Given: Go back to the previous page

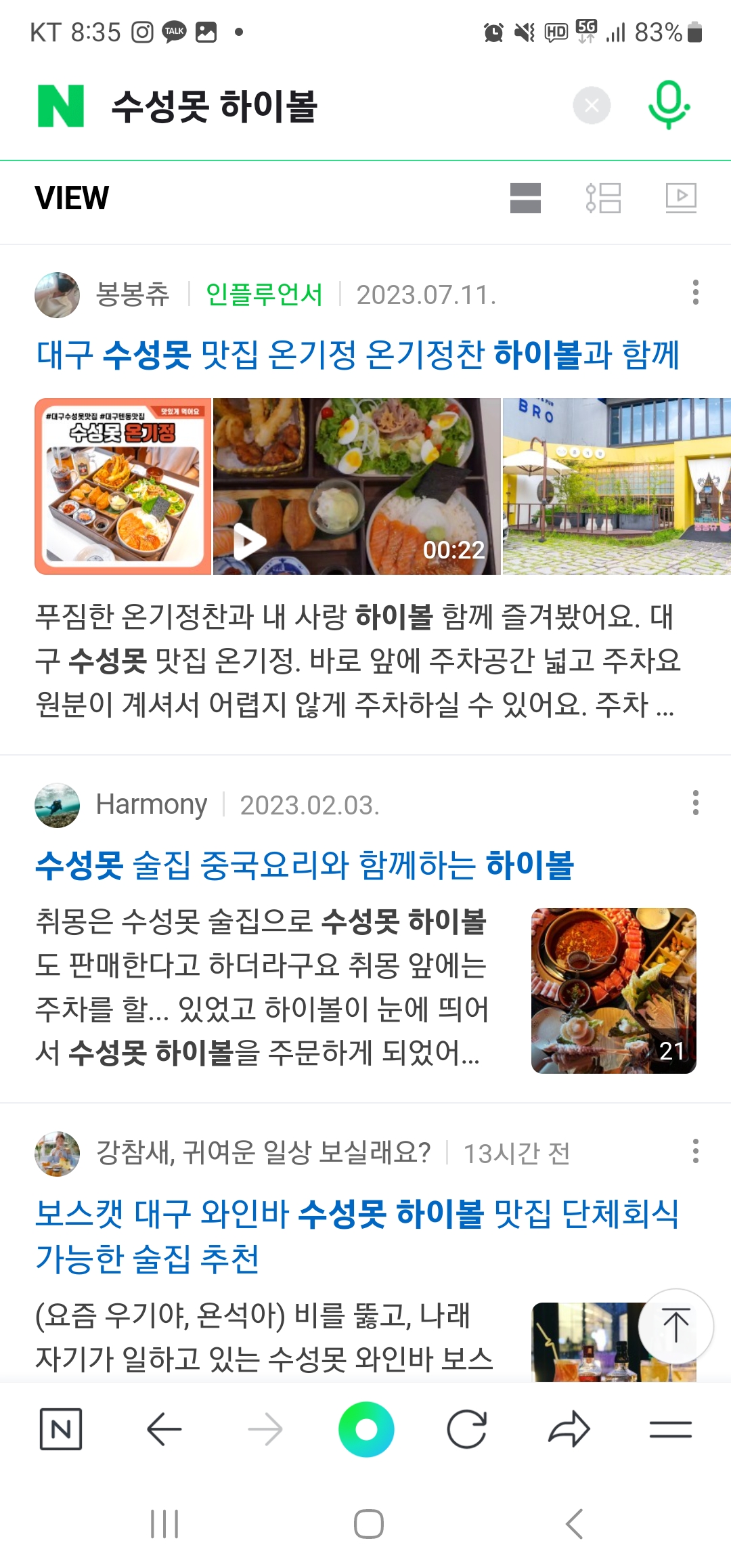Looking at the screenshot, I should point(164,1430).
